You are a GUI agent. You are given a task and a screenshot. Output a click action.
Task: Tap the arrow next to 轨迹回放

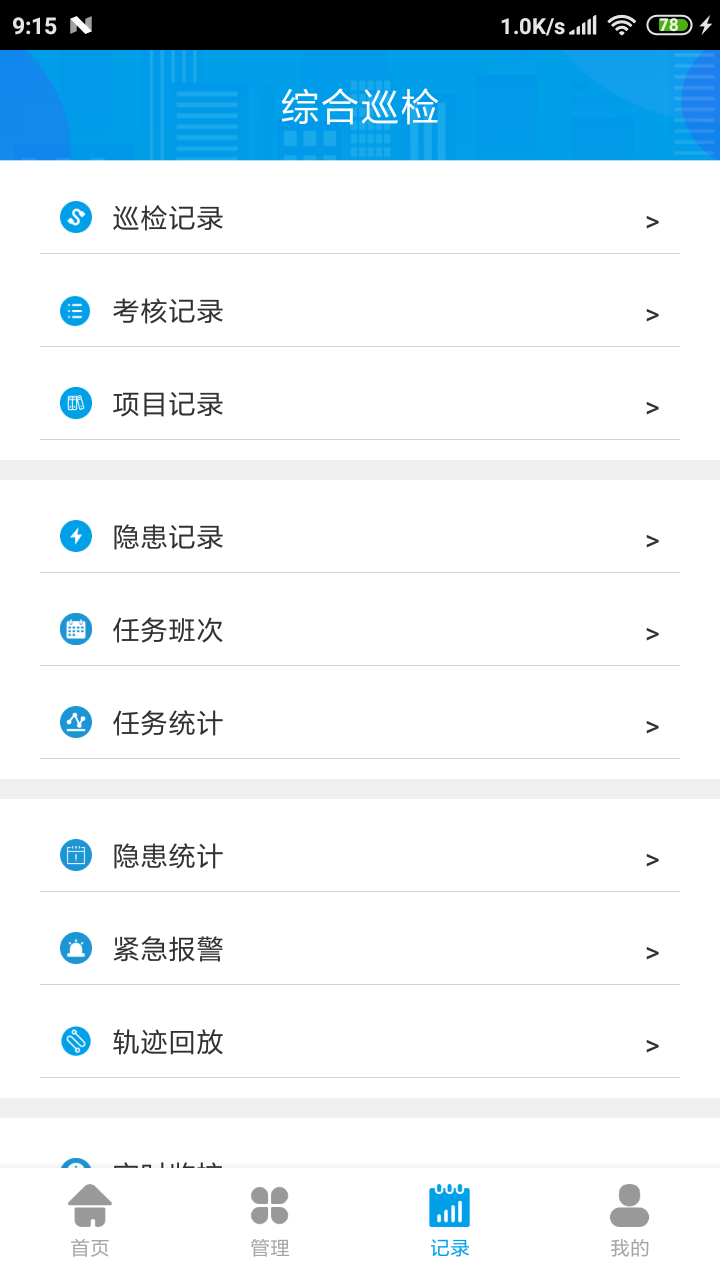point(652,1045)
